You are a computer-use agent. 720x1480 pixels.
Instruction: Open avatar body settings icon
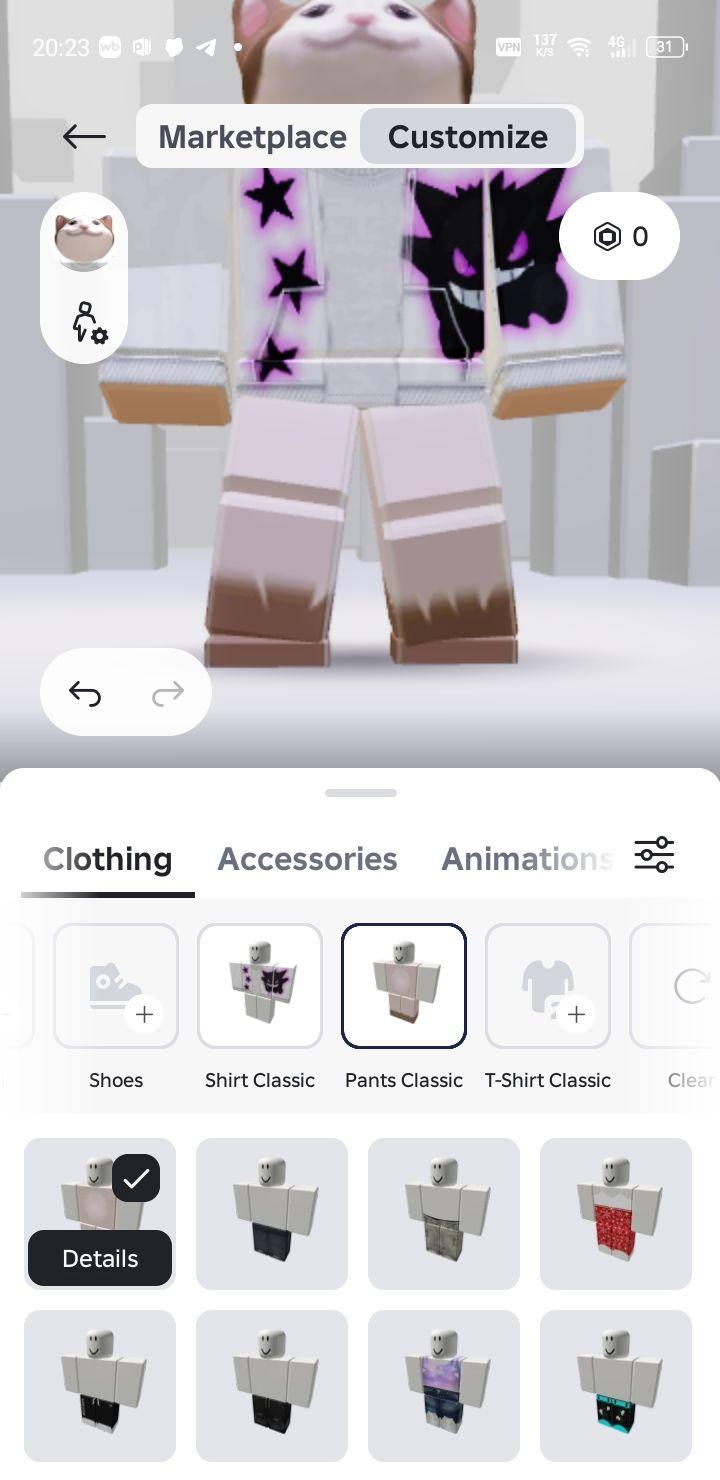(x=88, y=322)
